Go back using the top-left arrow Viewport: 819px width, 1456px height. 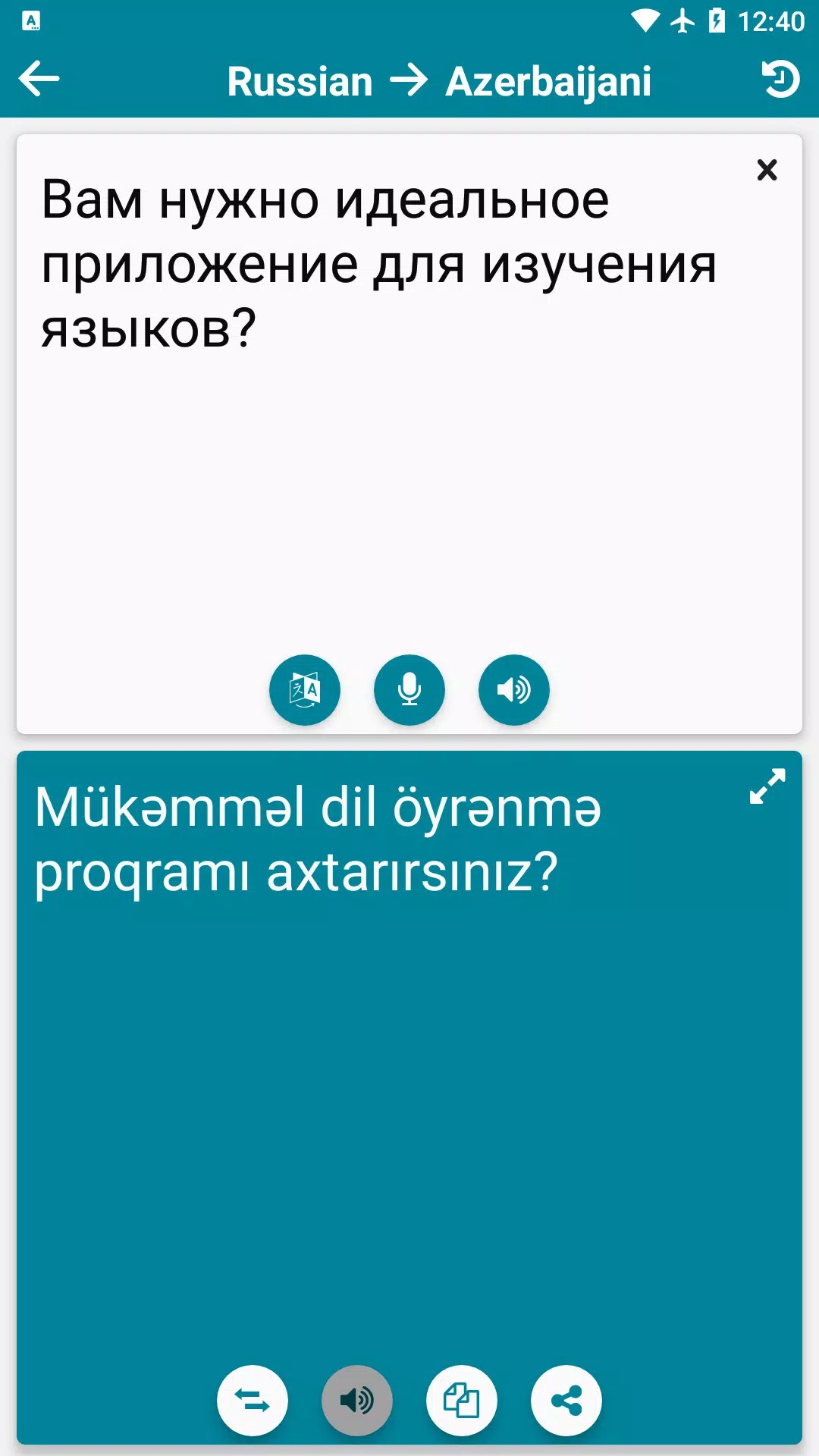(39, 79)
